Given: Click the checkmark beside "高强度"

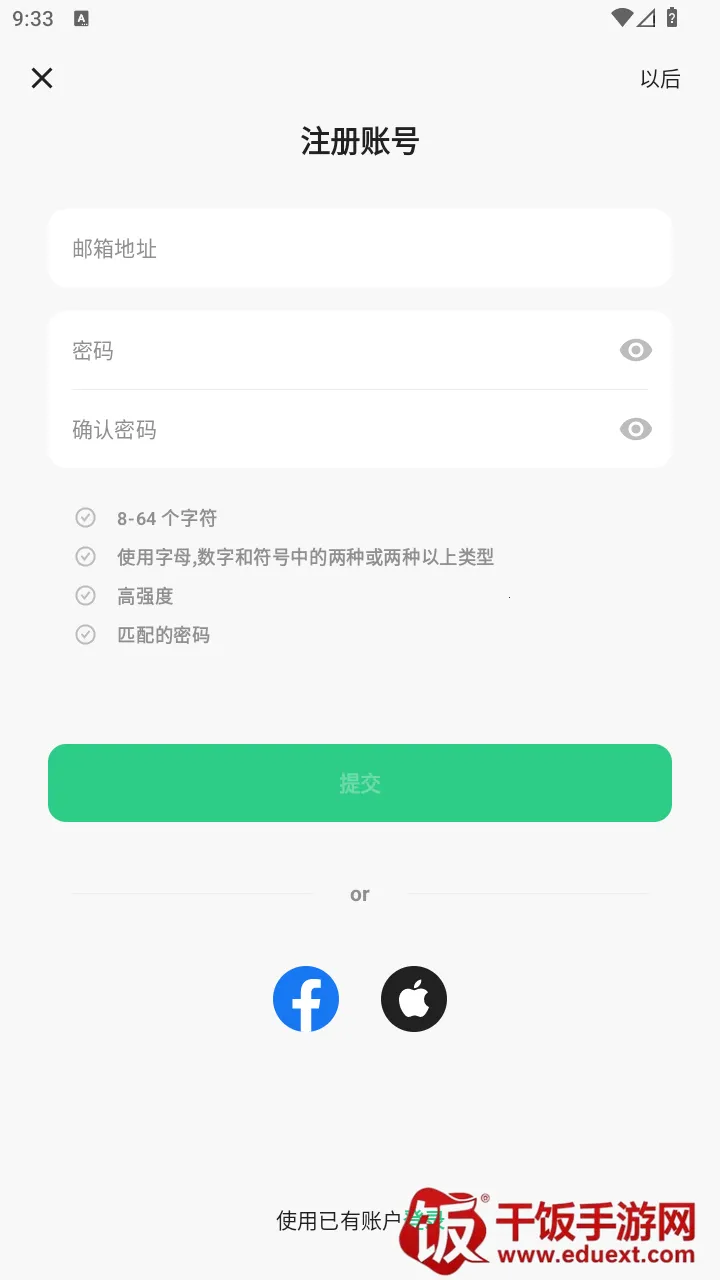Looking at the screenshot, I should point(85,595).
